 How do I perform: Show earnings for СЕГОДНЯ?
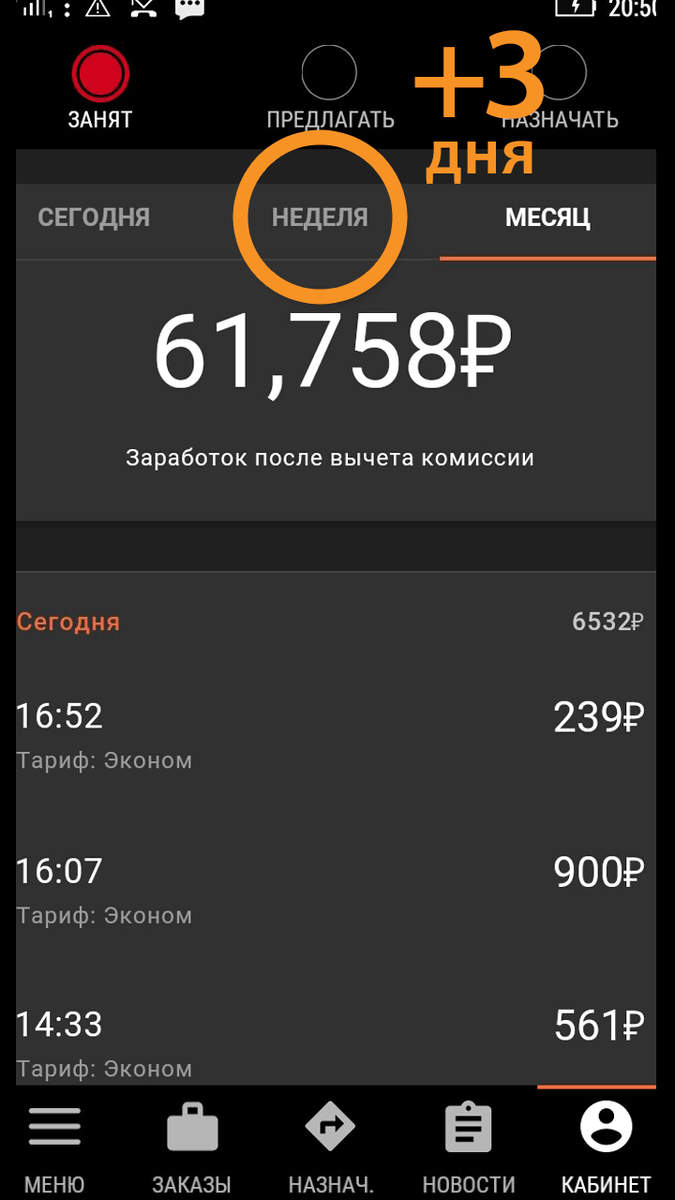click(94, 217)
